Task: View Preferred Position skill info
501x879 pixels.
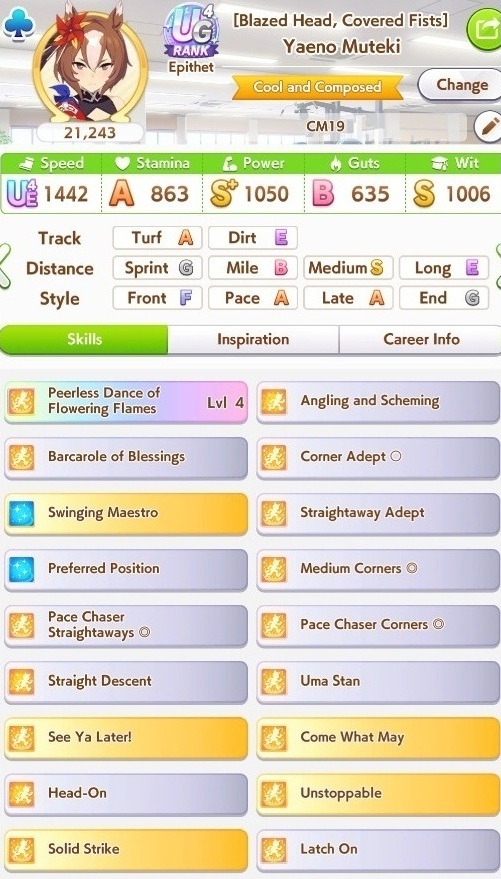Action: pos(126,570)
